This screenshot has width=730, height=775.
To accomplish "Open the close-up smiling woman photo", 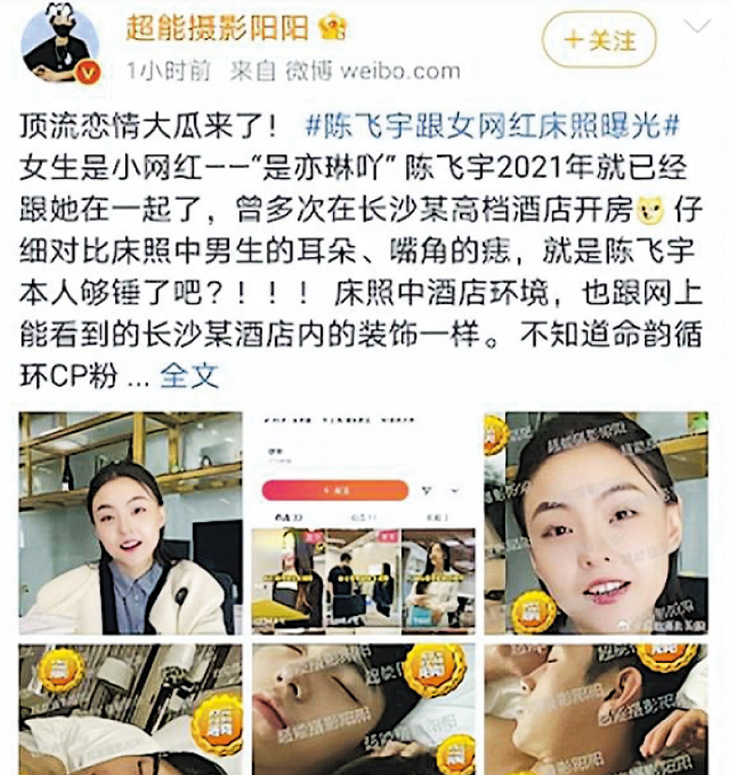I will (x=595, y=521).
